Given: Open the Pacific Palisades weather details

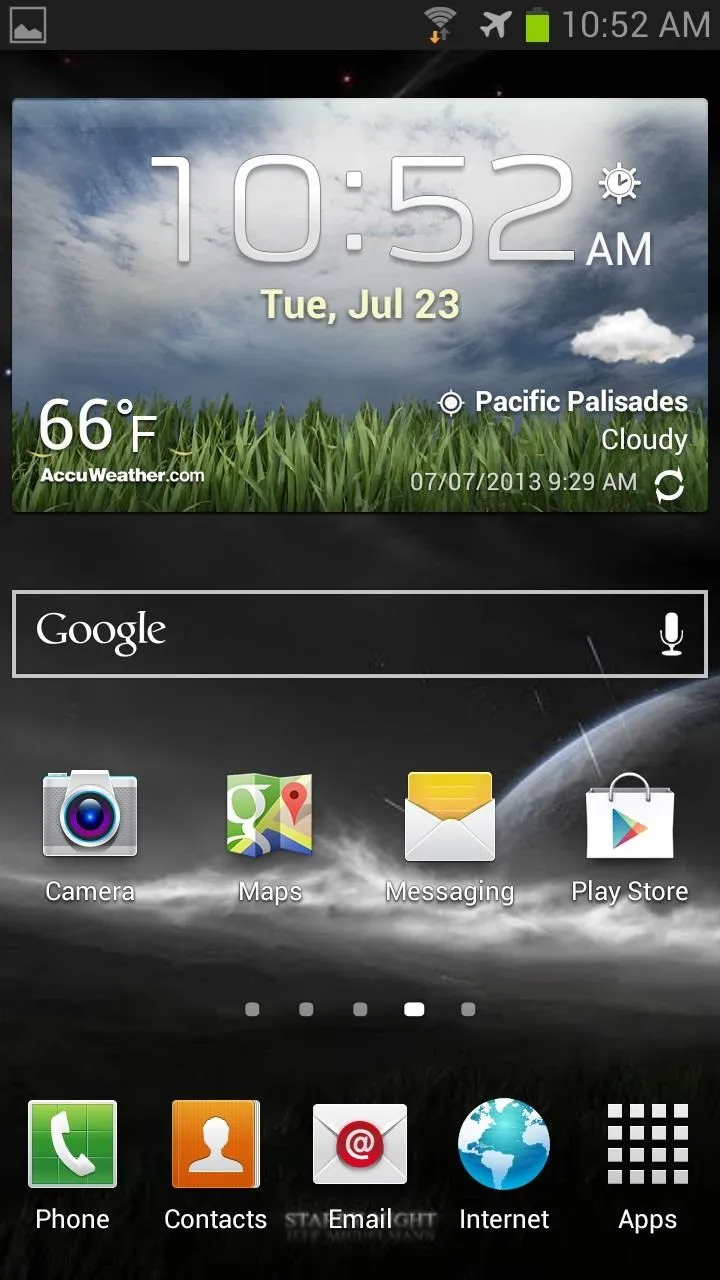Looking at the screenshot, I should [564, 402].
